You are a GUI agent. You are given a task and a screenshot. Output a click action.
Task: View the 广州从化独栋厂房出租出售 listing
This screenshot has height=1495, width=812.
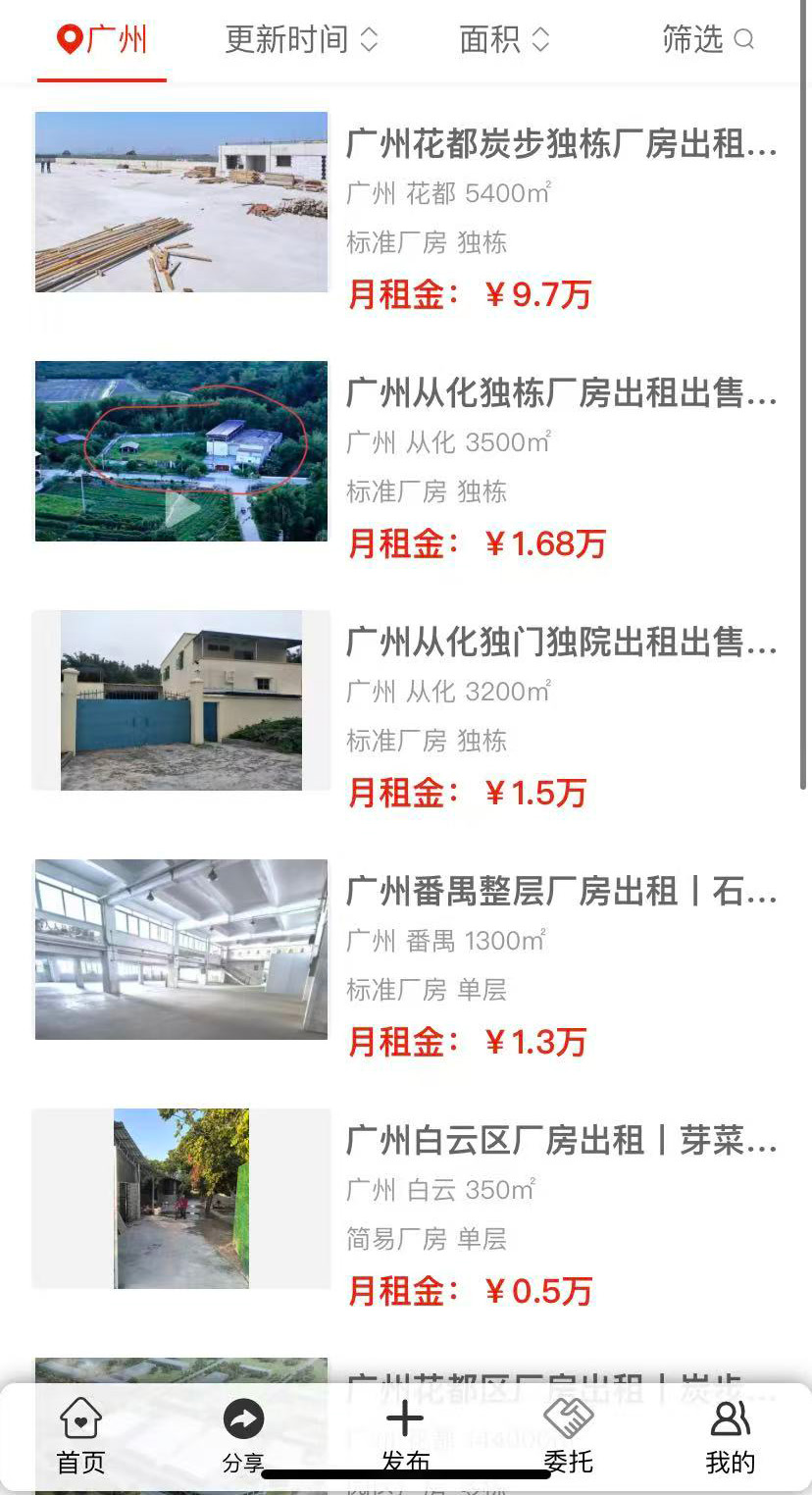(561, 394)
